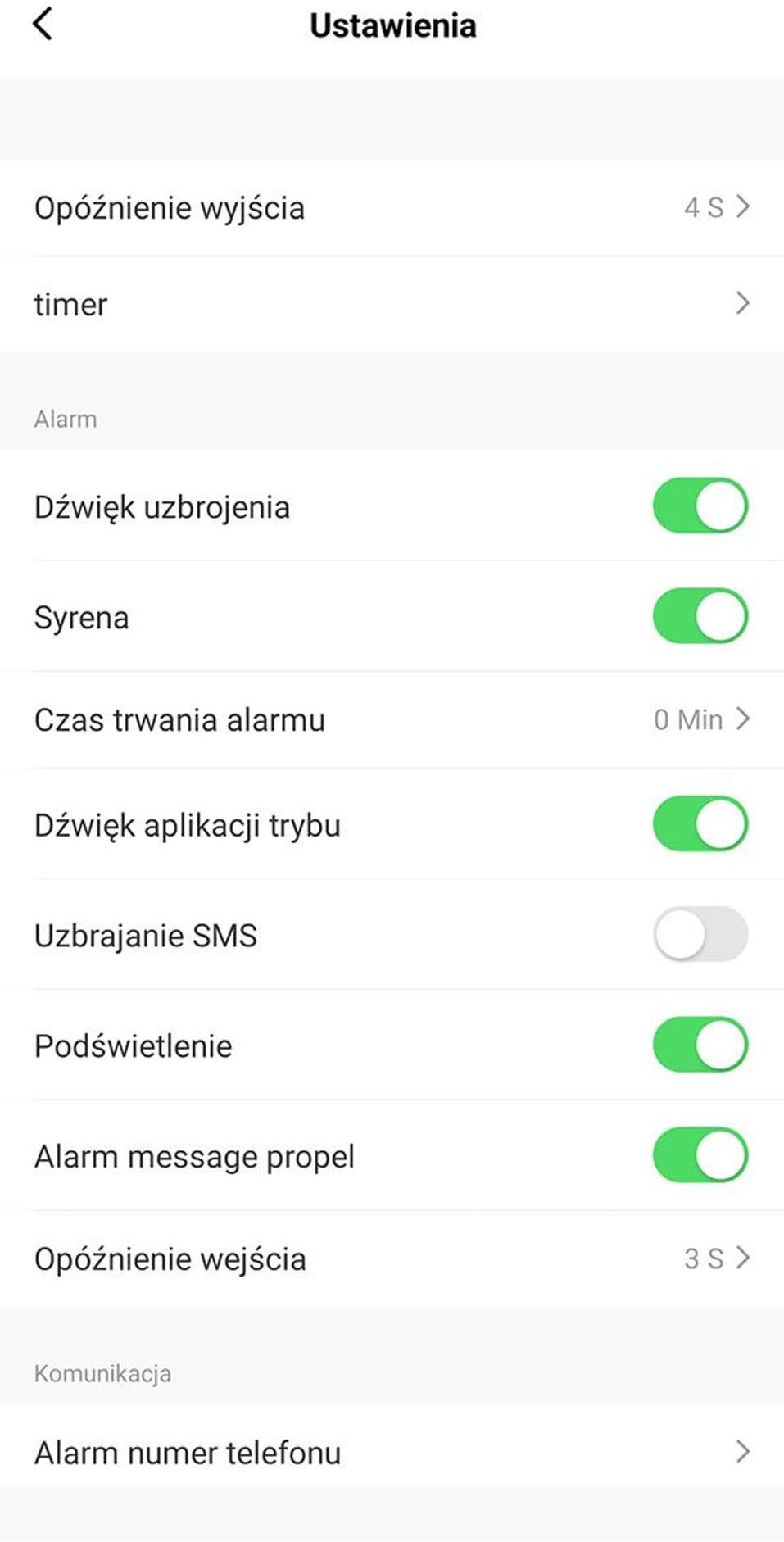
Task: Turn off Dźwięk uzbrojenia switch
Action: 700,506
